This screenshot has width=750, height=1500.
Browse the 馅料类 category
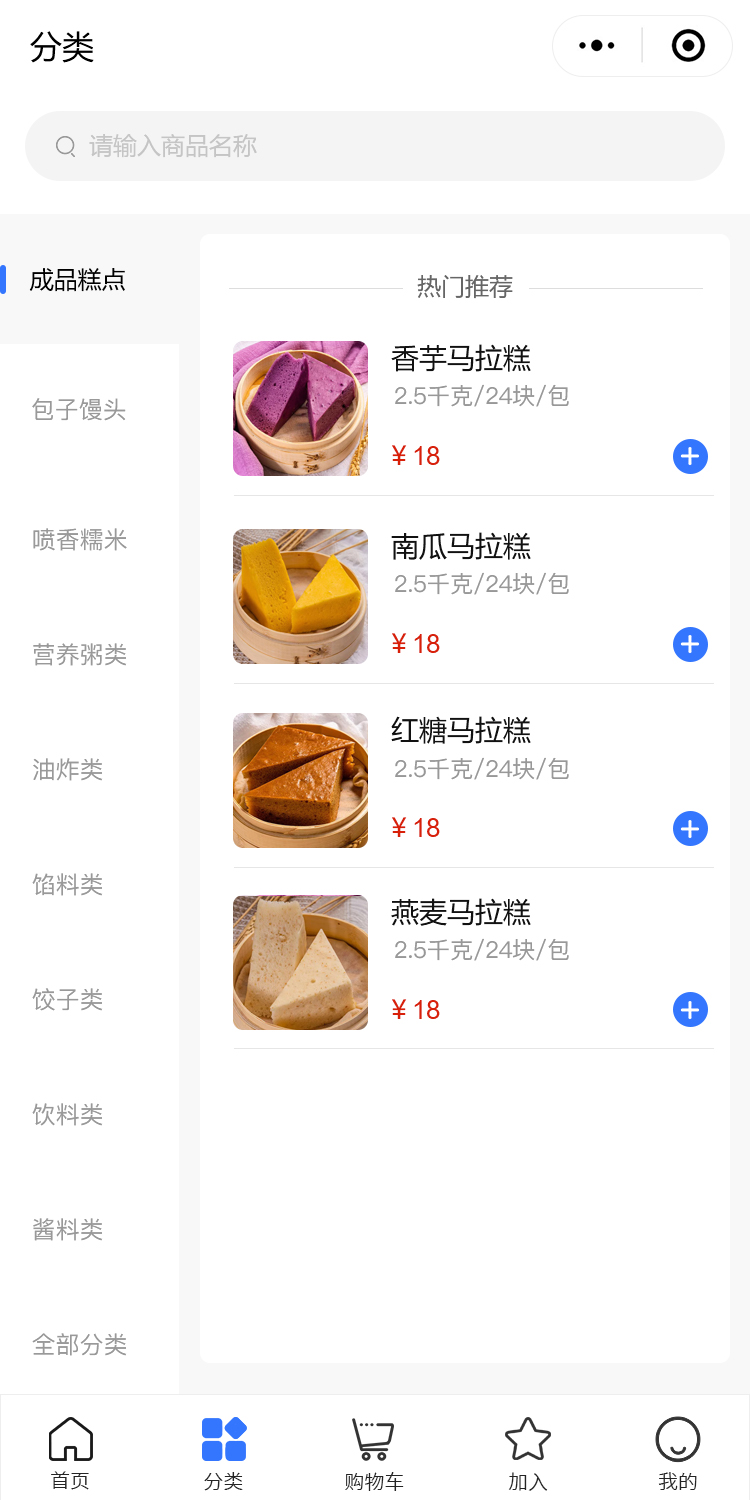coord(68,885)
